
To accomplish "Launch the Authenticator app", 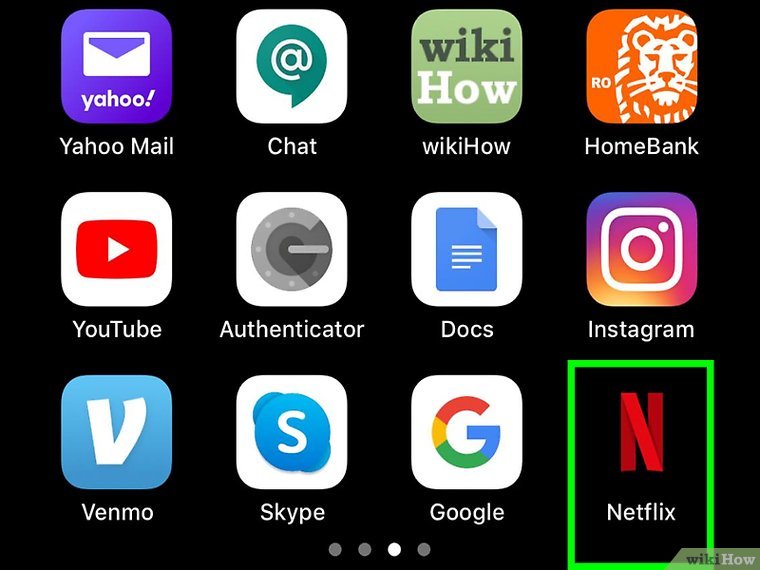I will (291, 249).
